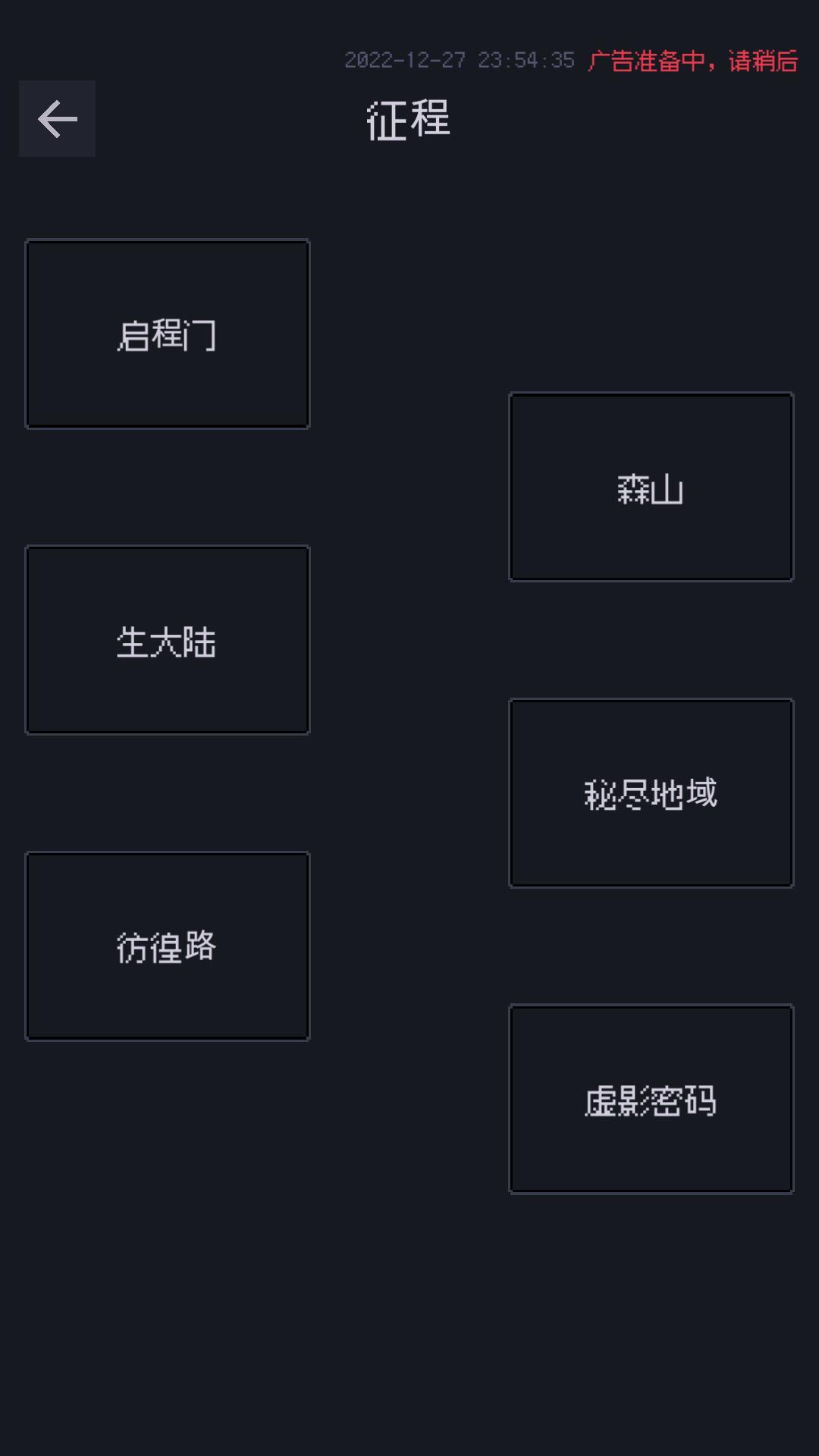The image size is (819, 1456).
Task: Go back using the arrow button
Action: [x=57, y=119]
